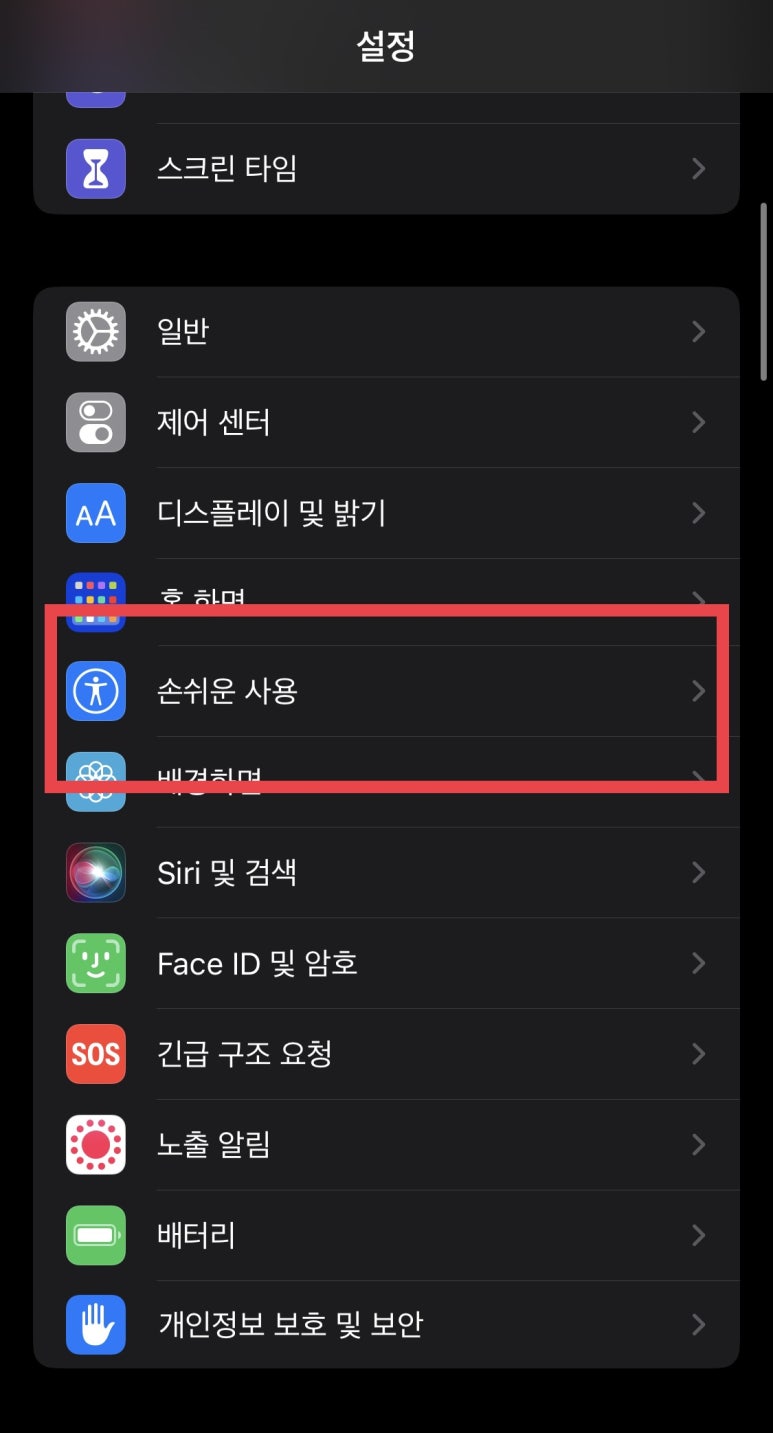Open 디스플레이 및 밝기
The width and height of the screenshot is (773, 1433).
tap(386, 513)
